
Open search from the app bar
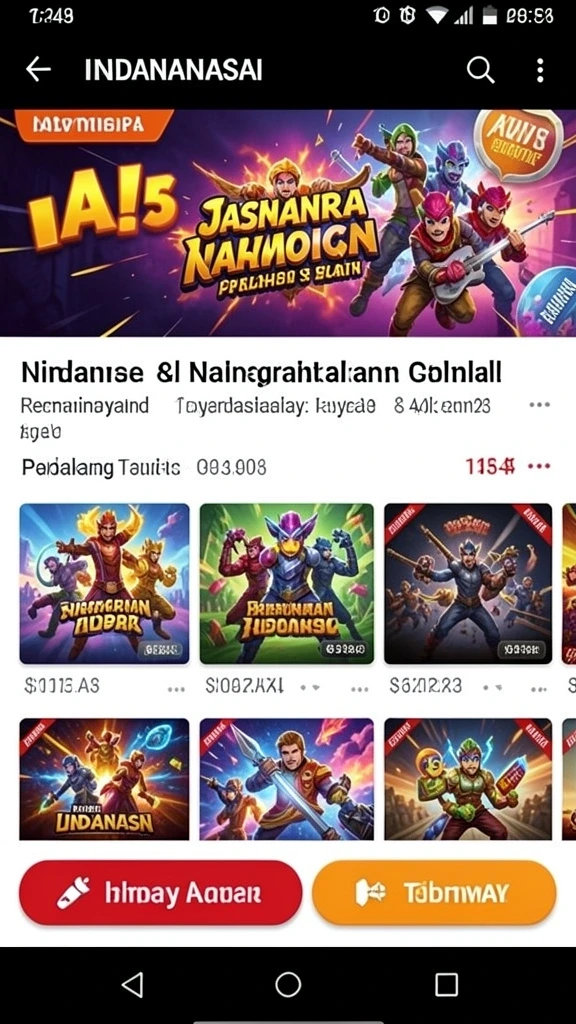[x=481, y=70]
